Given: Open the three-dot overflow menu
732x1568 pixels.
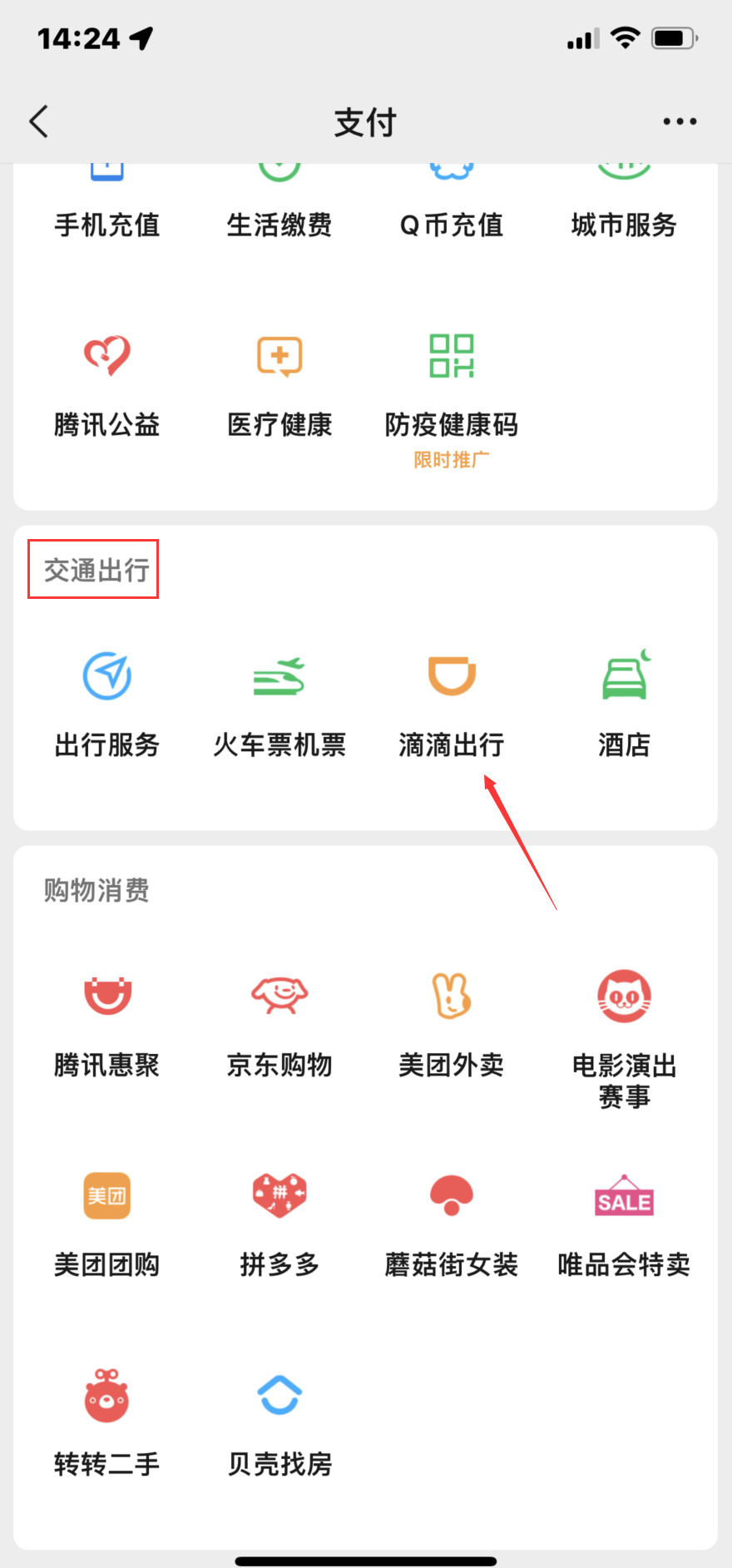Looking at the screenshot, I should pyautogui.click(x=680, y=121).
